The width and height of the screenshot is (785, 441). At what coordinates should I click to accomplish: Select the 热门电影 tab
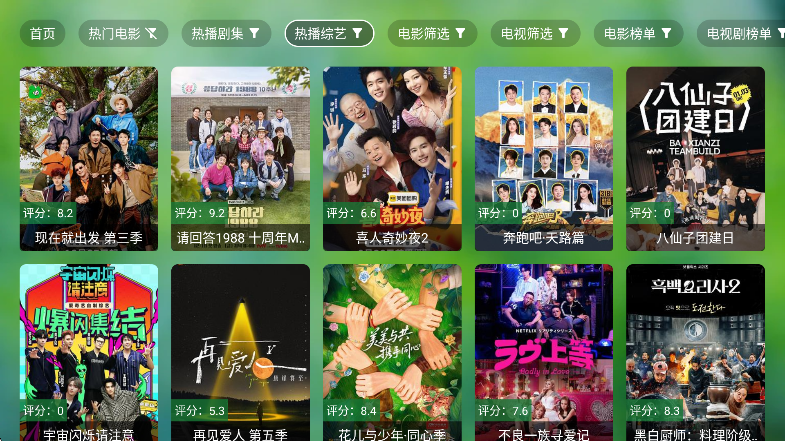123,33
